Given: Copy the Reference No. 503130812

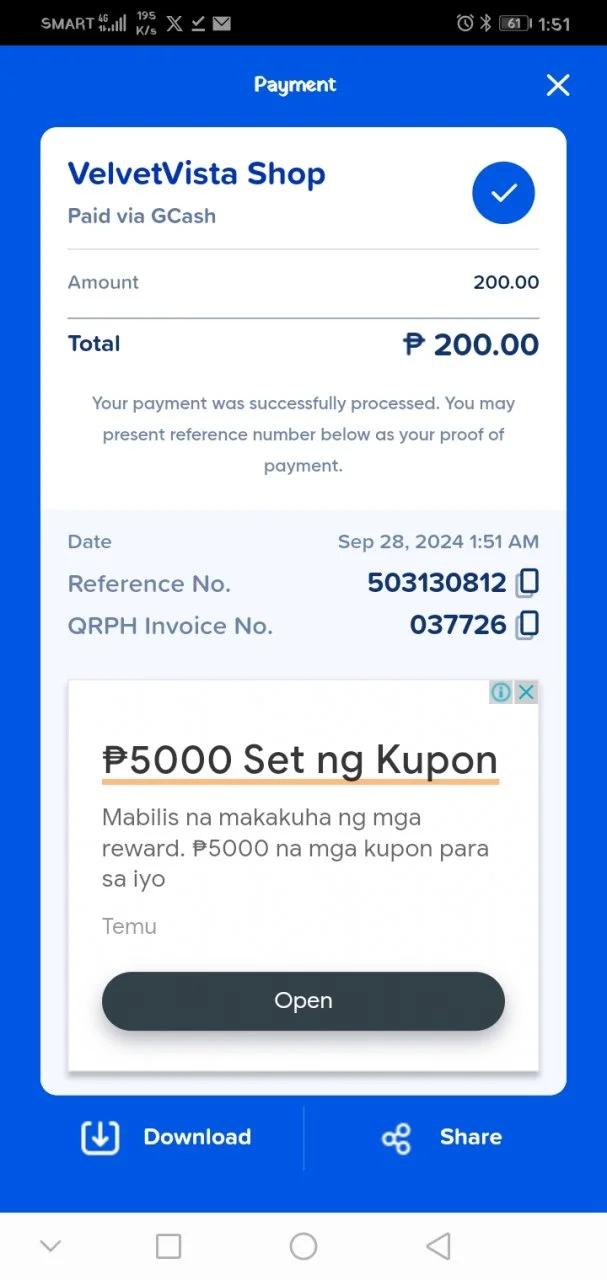Looking at the screenshot, I should click(527, 583).
